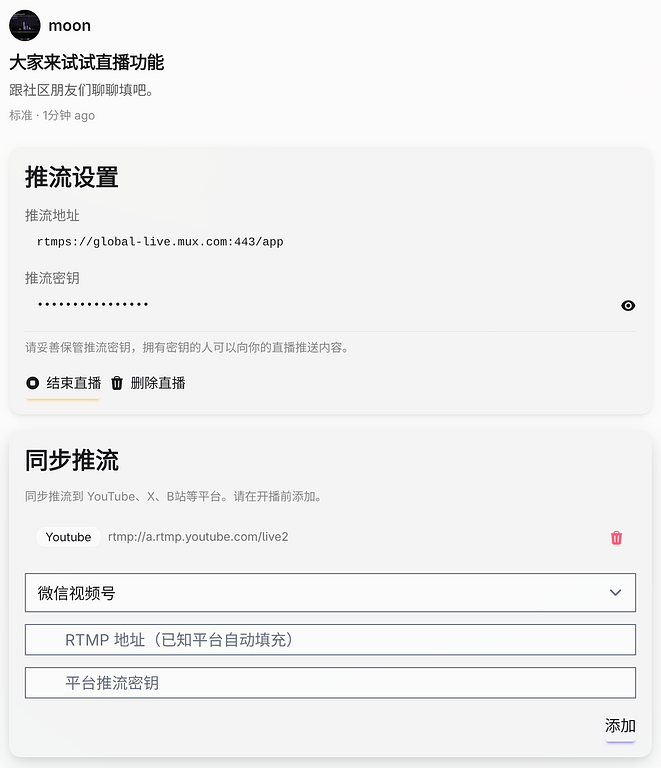Delete the Youtube sync target
661x768 pixels.
click(616, 538)
